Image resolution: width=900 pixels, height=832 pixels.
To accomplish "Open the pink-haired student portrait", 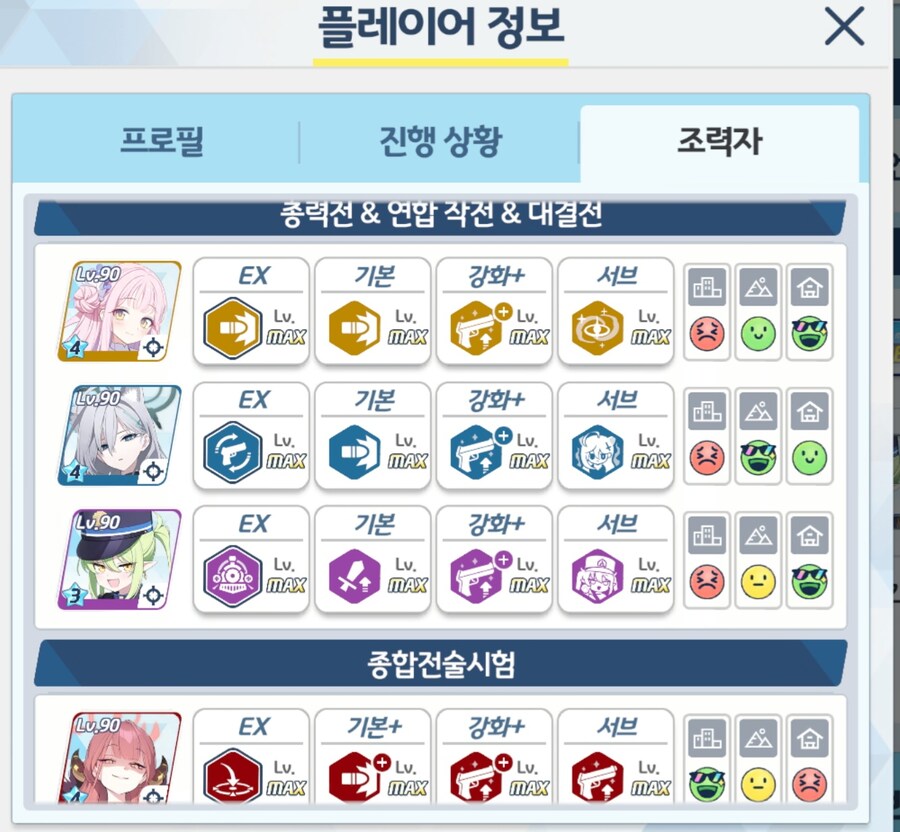I will click(x=119, y=311).
